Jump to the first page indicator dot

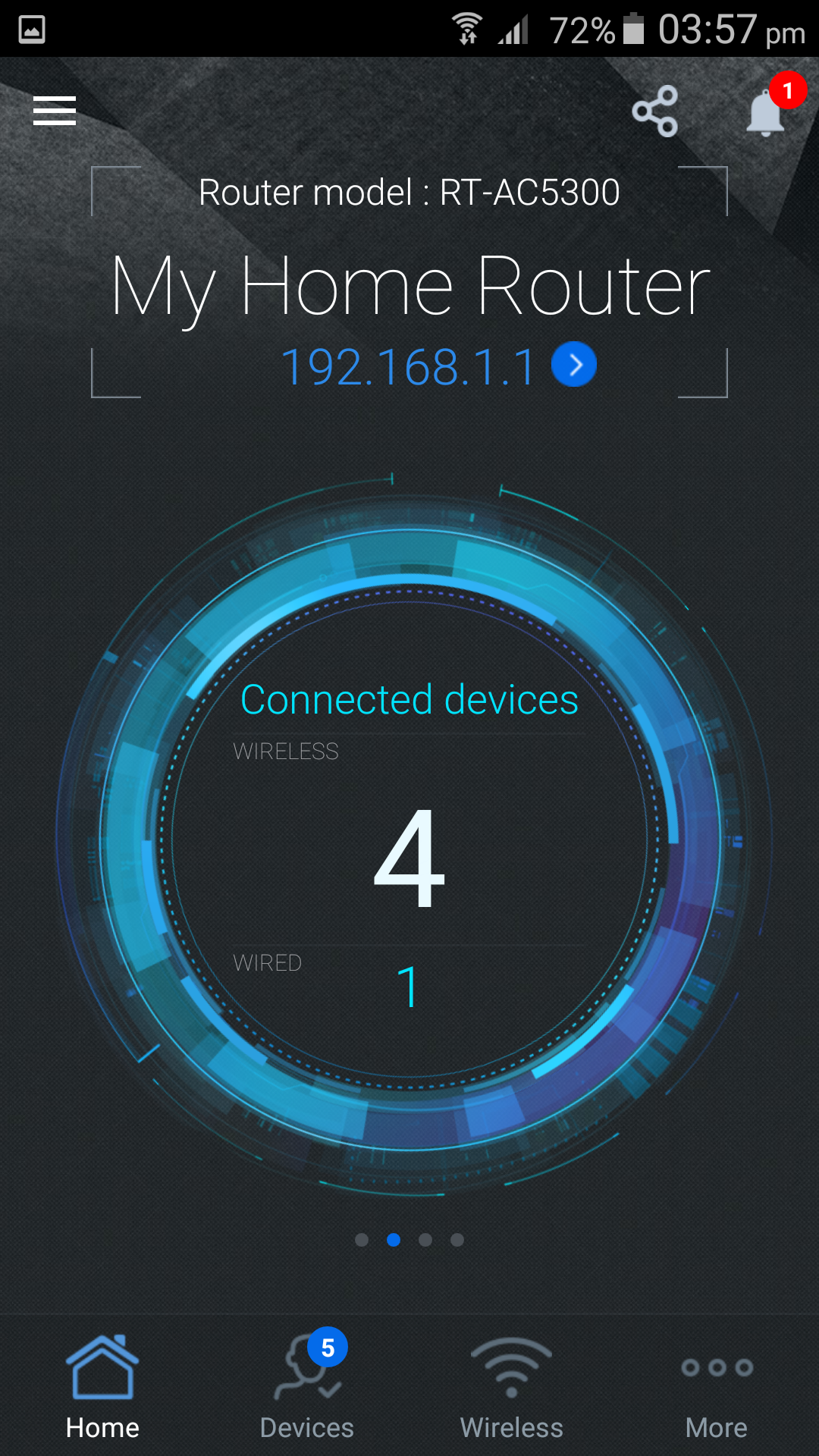[x=362, y=1240]
